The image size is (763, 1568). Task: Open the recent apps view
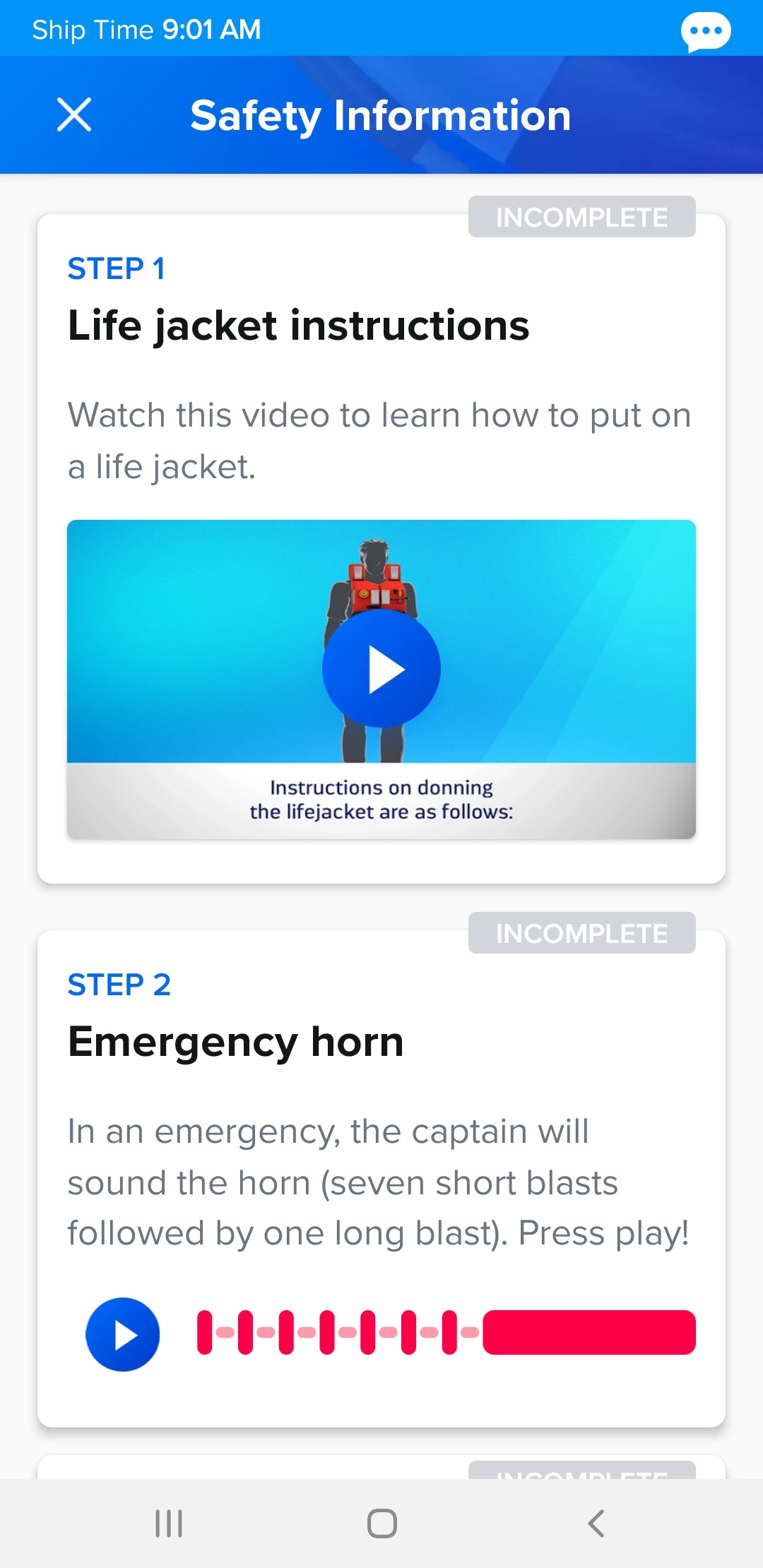169,1524
